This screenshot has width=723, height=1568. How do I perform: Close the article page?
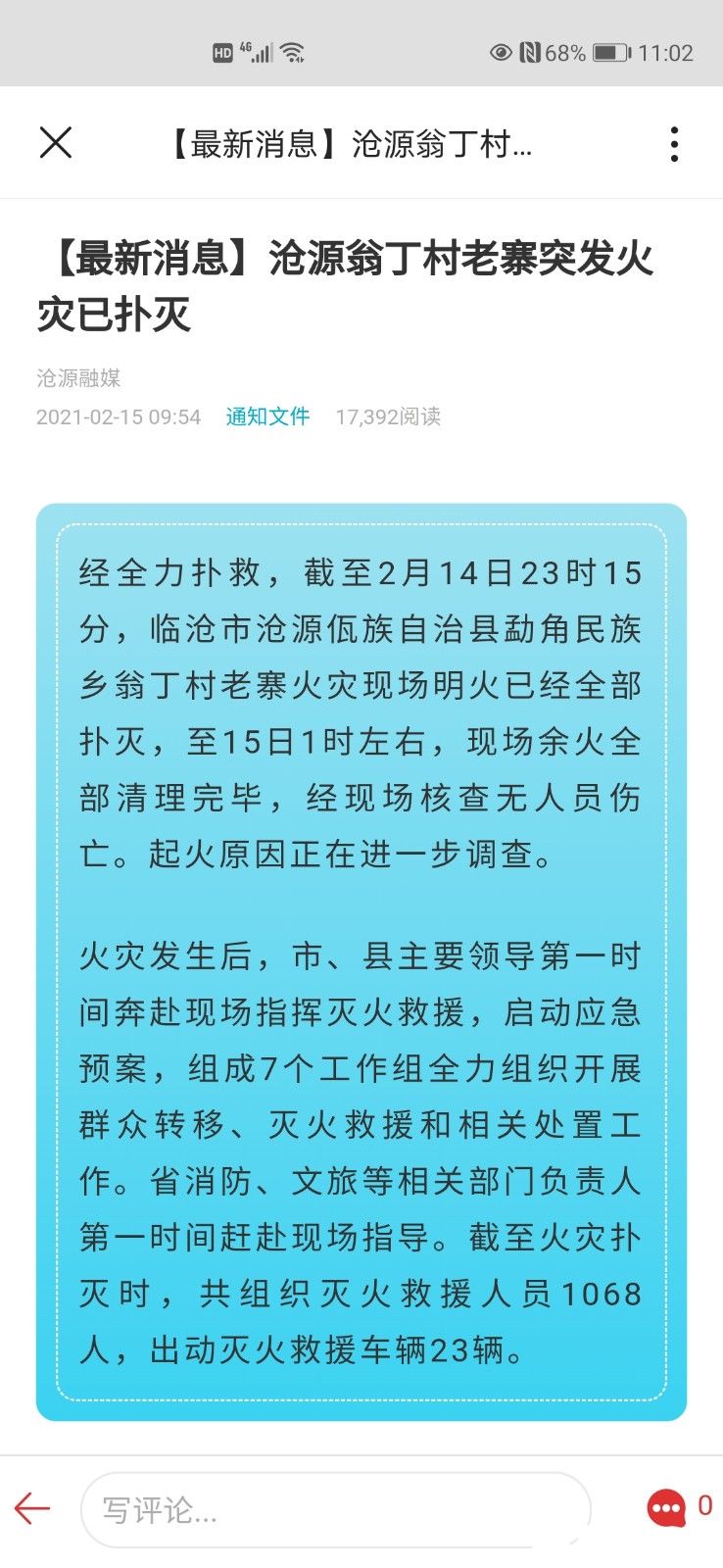[56, 143]
